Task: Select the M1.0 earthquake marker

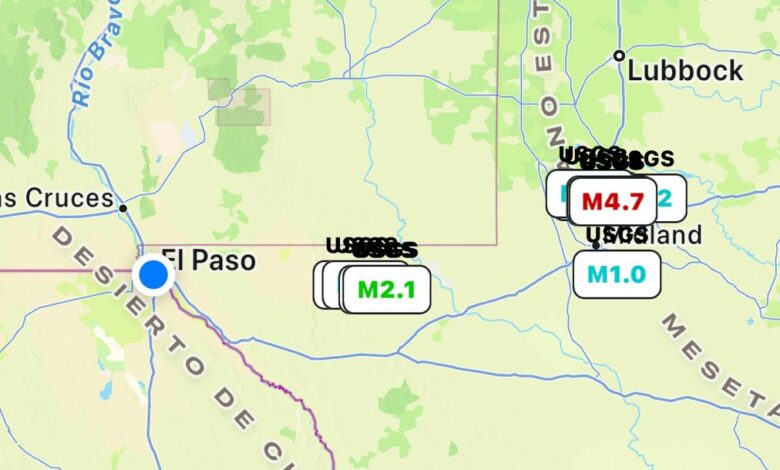Action: tap(616, 274)
